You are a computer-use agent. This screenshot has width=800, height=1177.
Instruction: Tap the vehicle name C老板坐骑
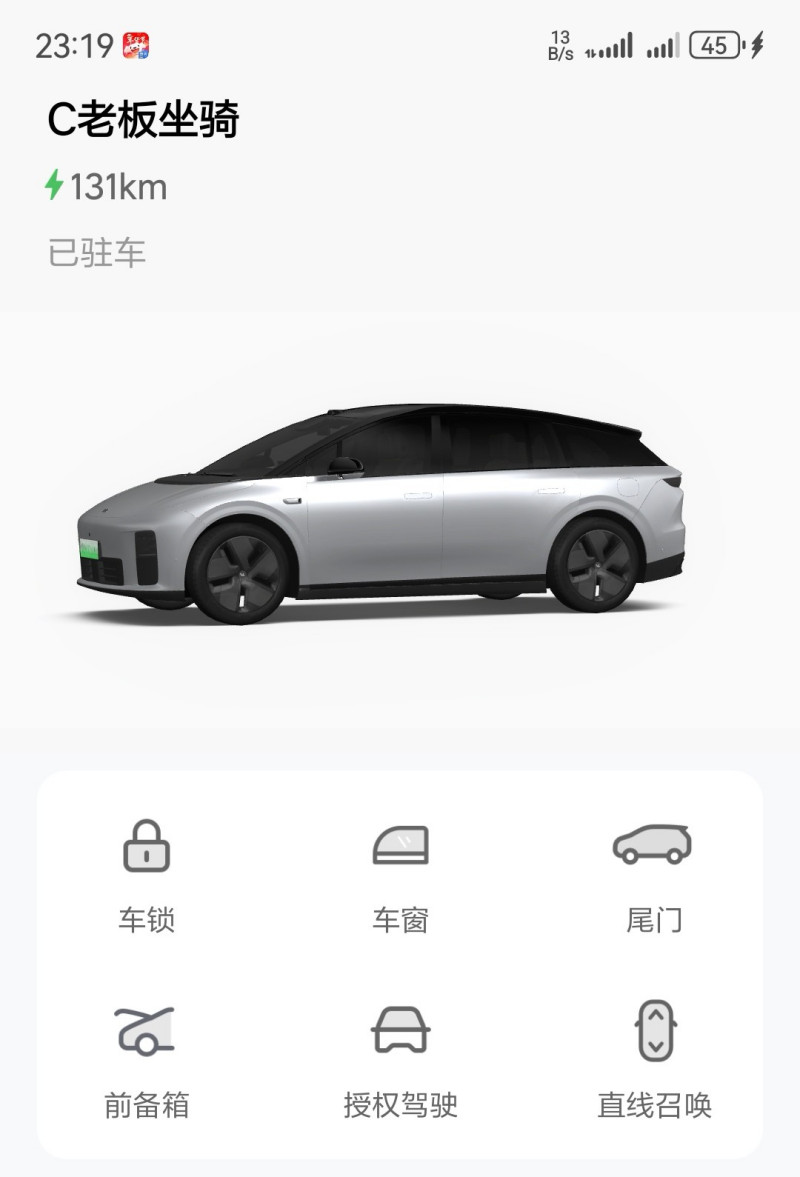(x=143, y=118)
